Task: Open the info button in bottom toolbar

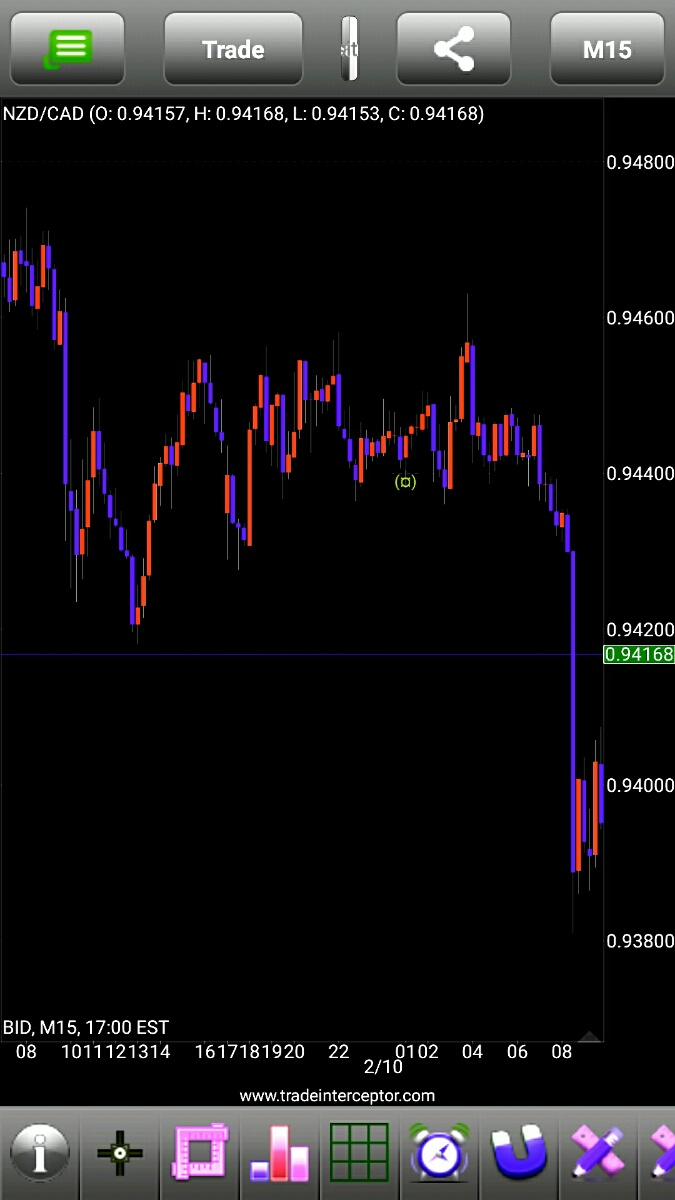Action: [40, 1153]
